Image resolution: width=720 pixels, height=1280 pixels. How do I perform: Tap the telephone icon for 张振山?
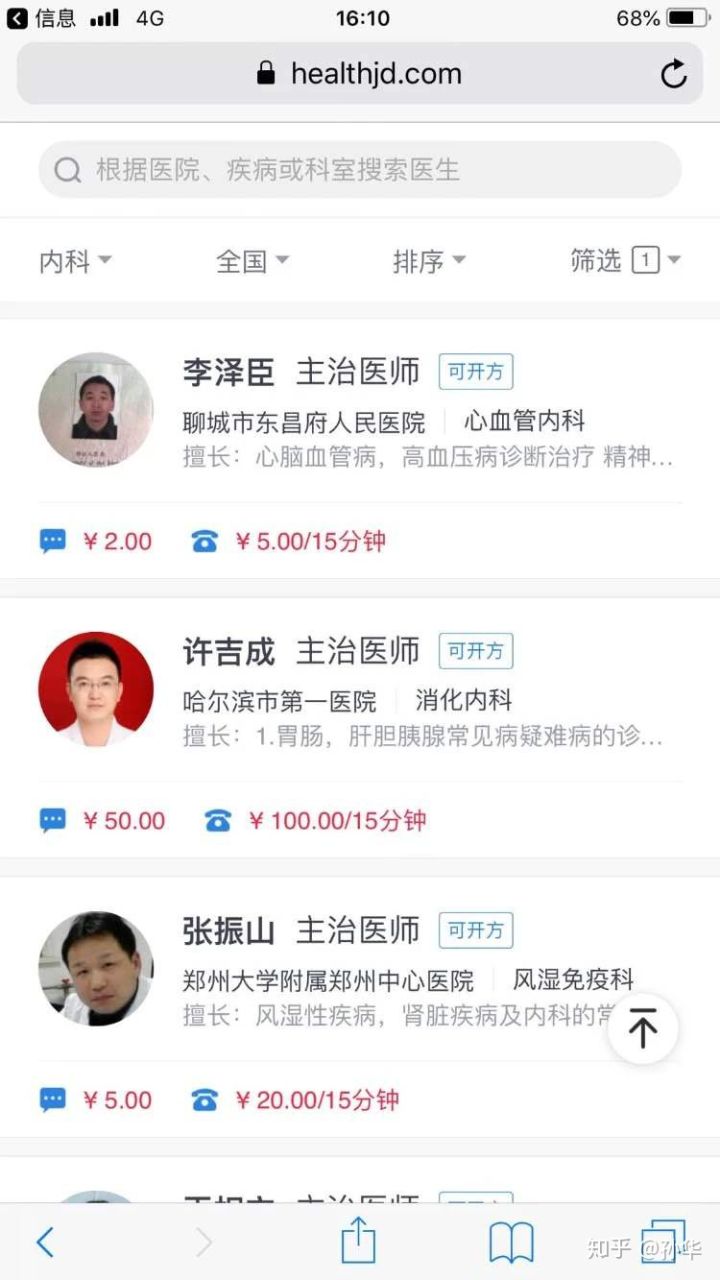tap(205, 1098)
